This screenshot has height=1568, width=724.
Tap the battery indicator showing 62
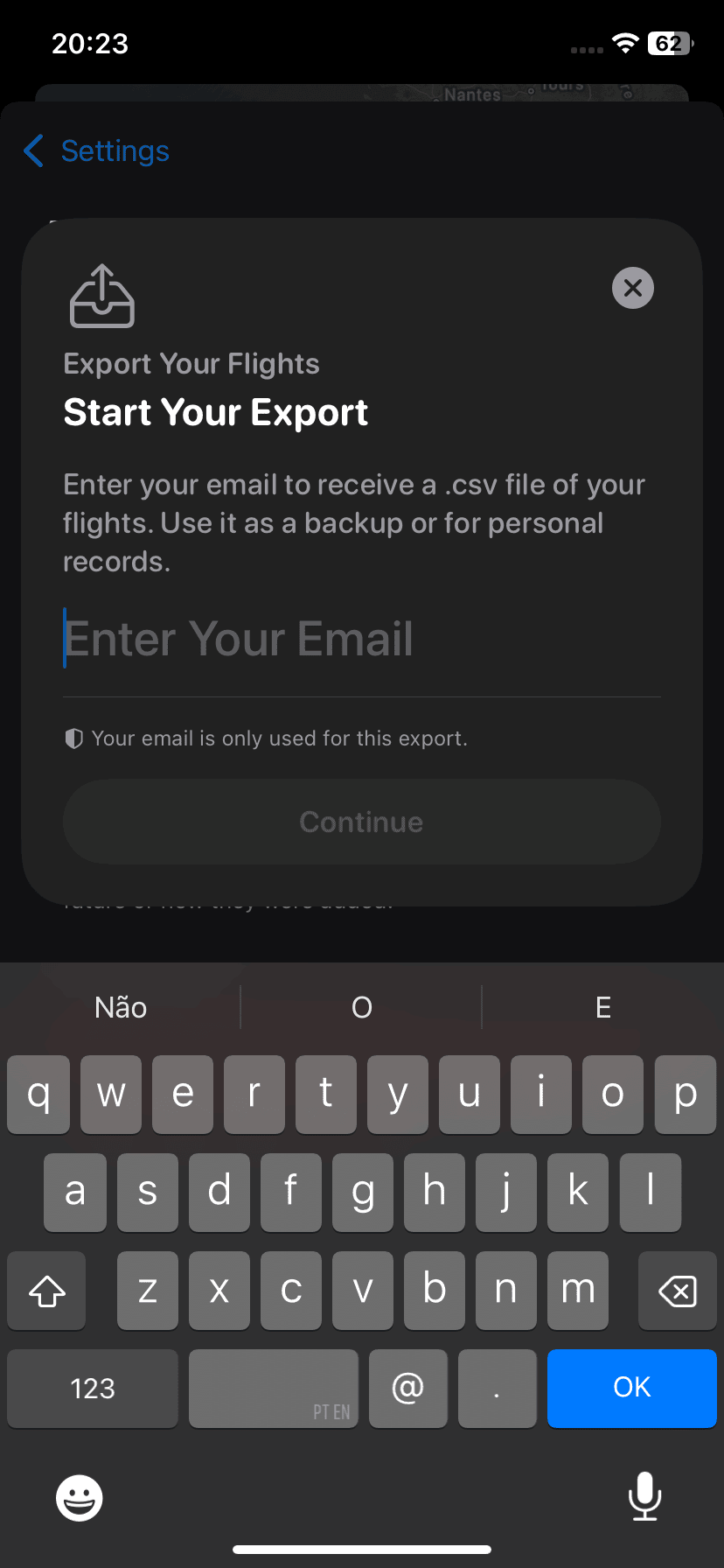(667, 43)
